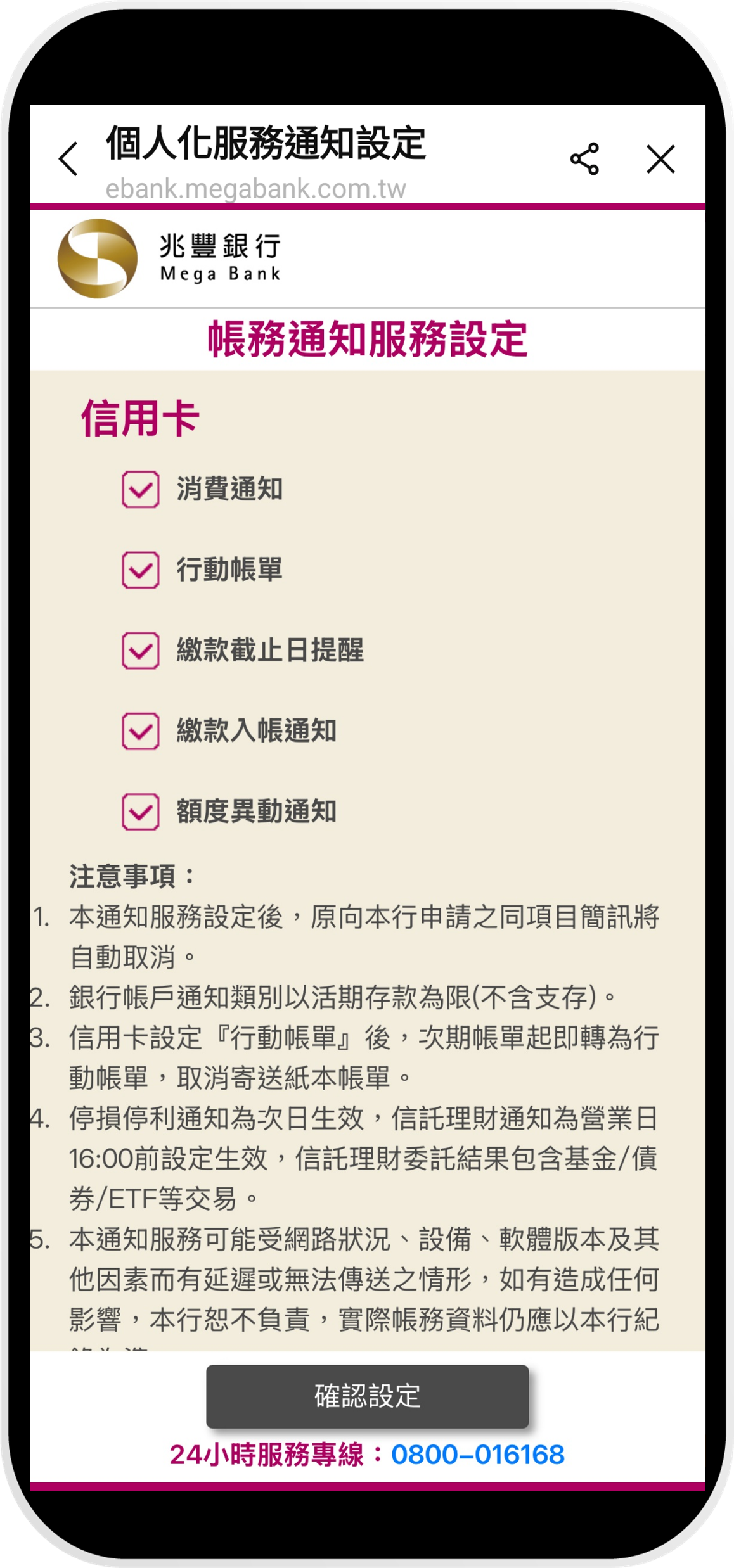Toggle the 行動帳單 checkbox

[x=141, y=570]
